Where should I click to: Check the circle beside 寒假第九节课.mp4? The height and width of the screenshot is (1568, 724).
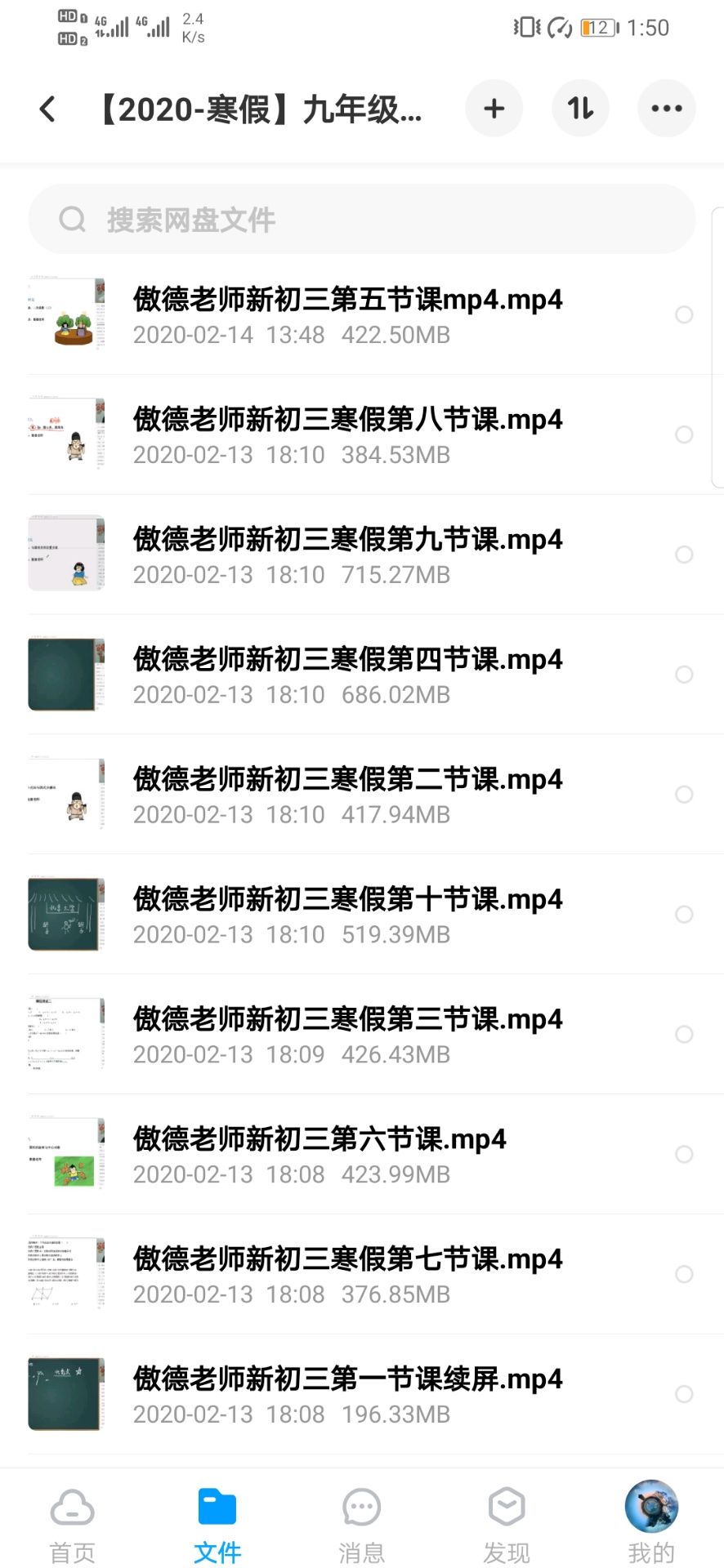(x=684, y=555)
